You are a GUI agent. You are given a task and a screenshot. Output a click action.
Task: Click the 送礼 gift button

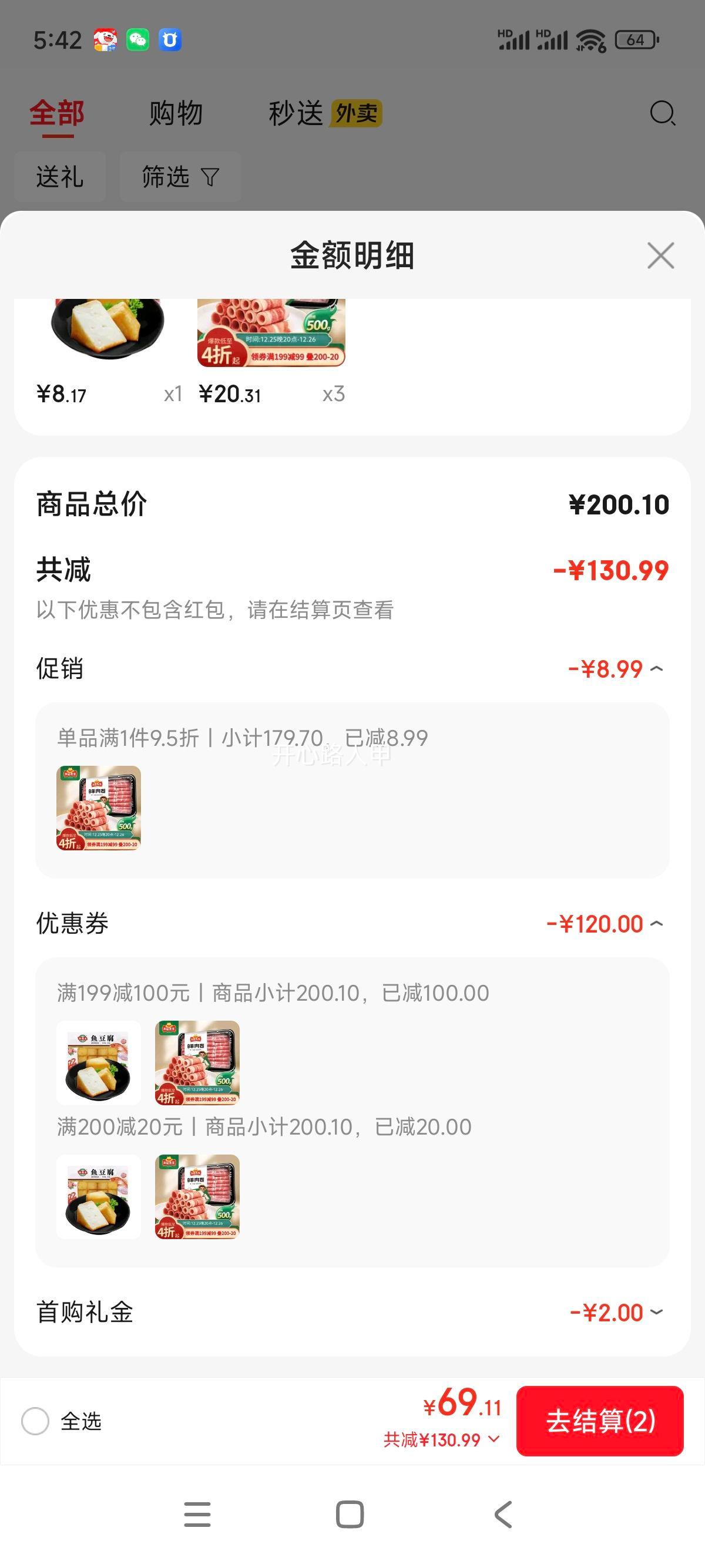click(x=59, y=177)
